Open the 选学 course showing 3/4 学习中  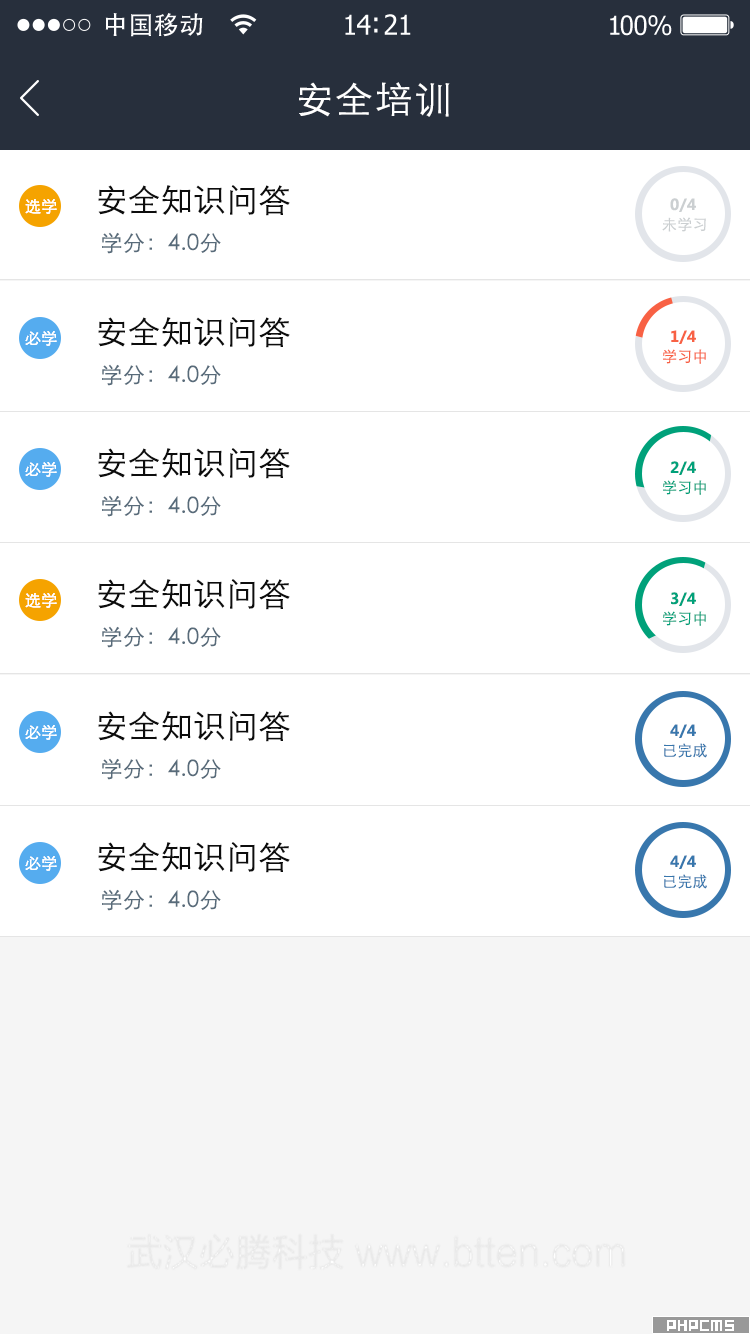coord(375,608)
